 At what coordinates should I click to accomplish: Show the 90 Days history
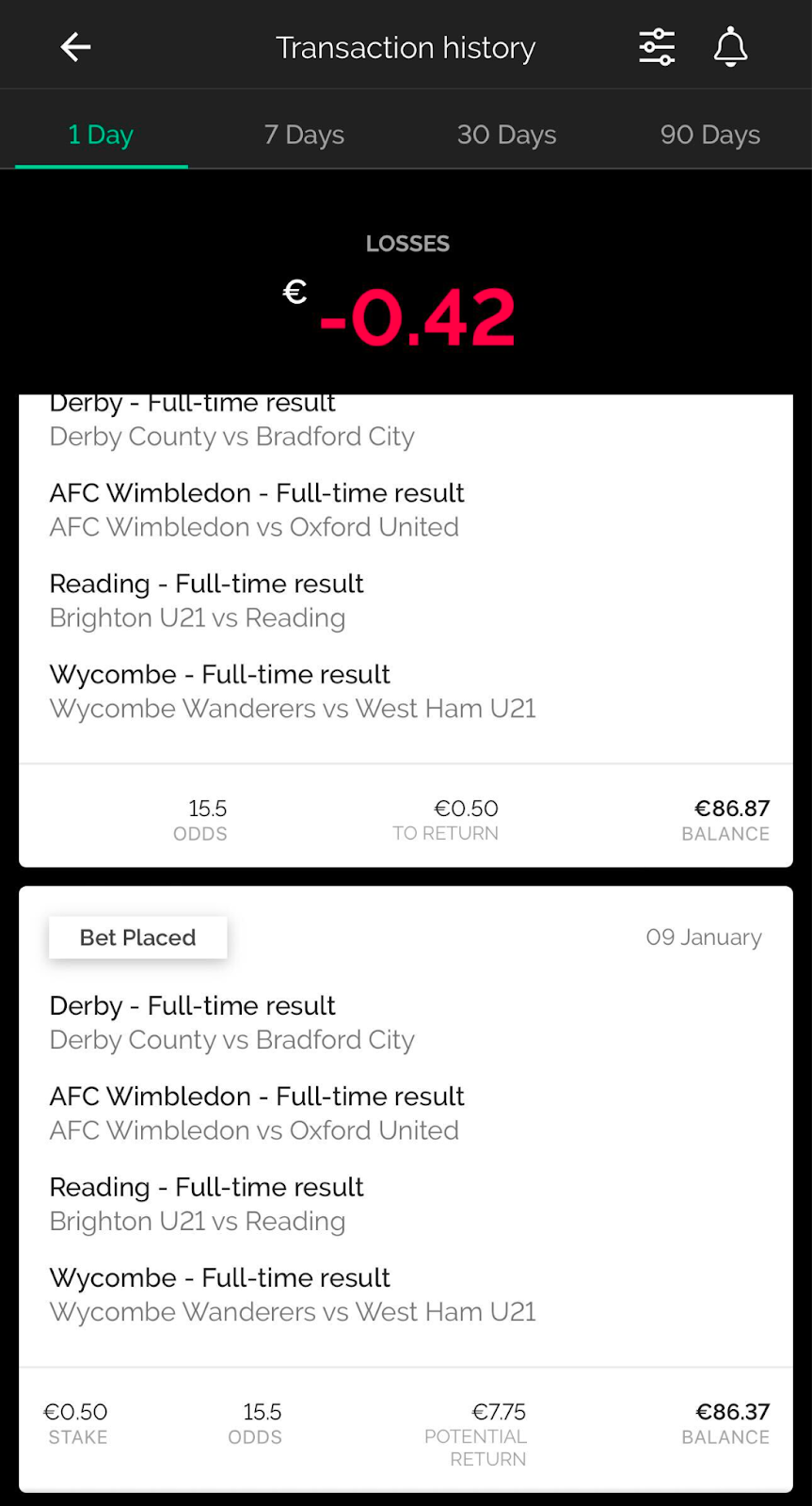point(710,135)
